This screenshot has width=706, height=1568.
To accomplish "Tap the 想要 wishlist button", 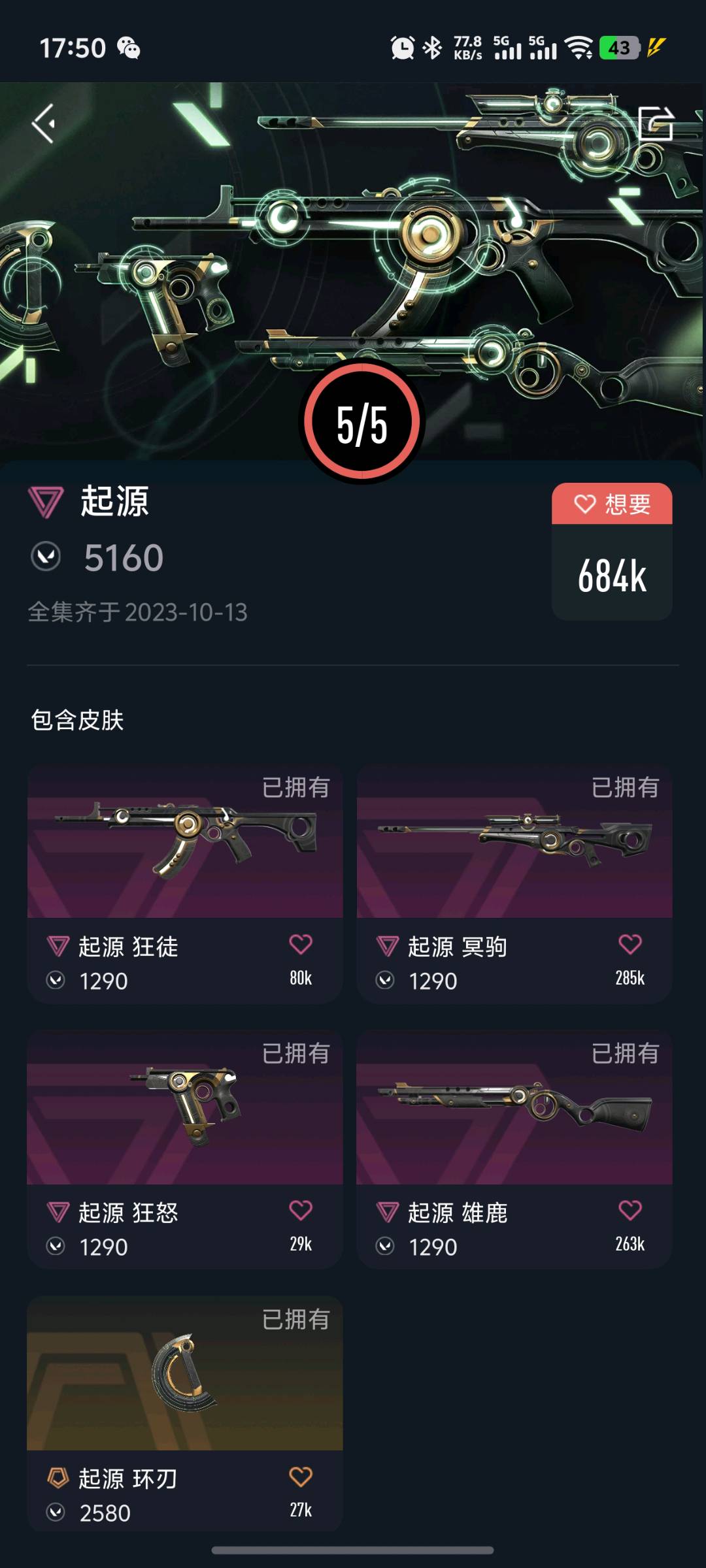I will pos(612,504).
